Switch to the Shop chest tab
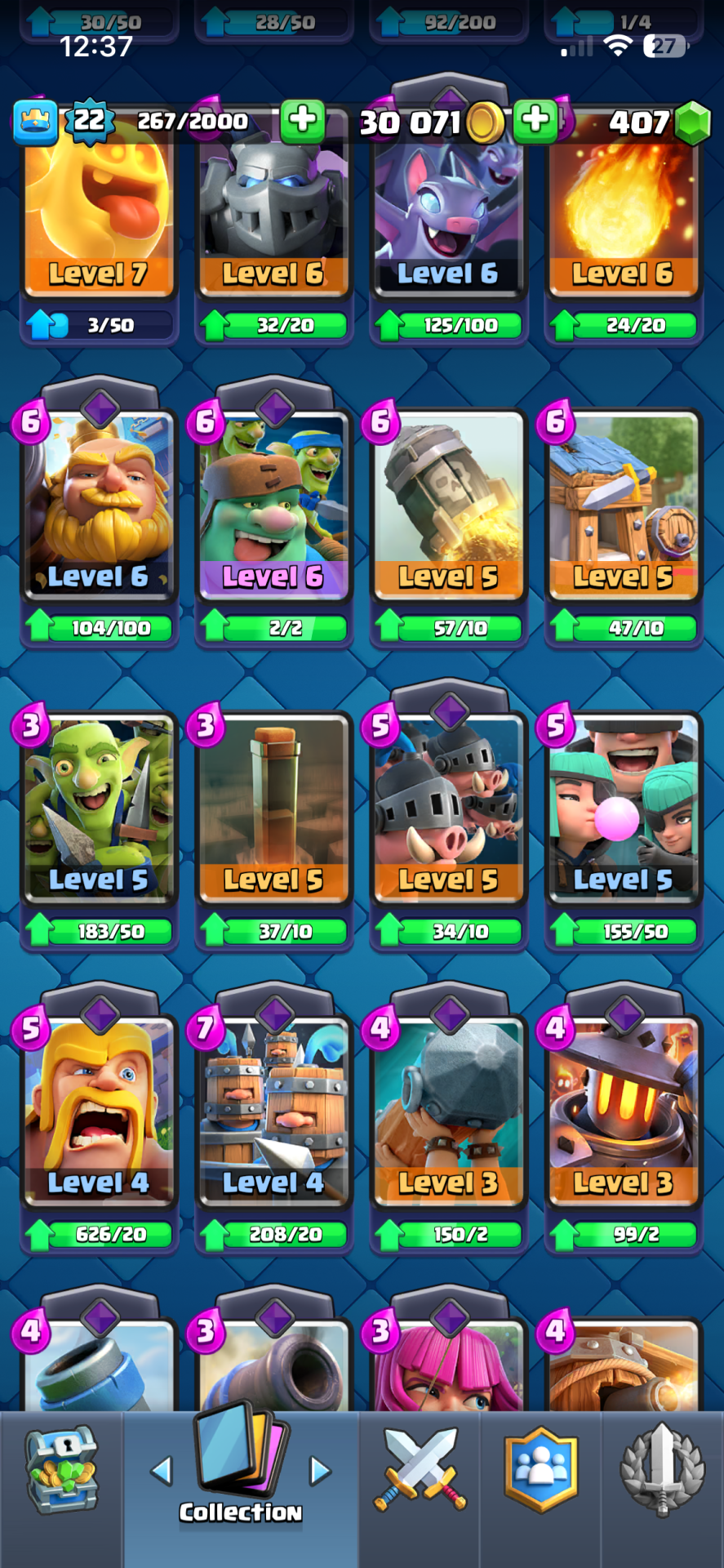This screenshot has width=724, height=1568. point(62,1468)
